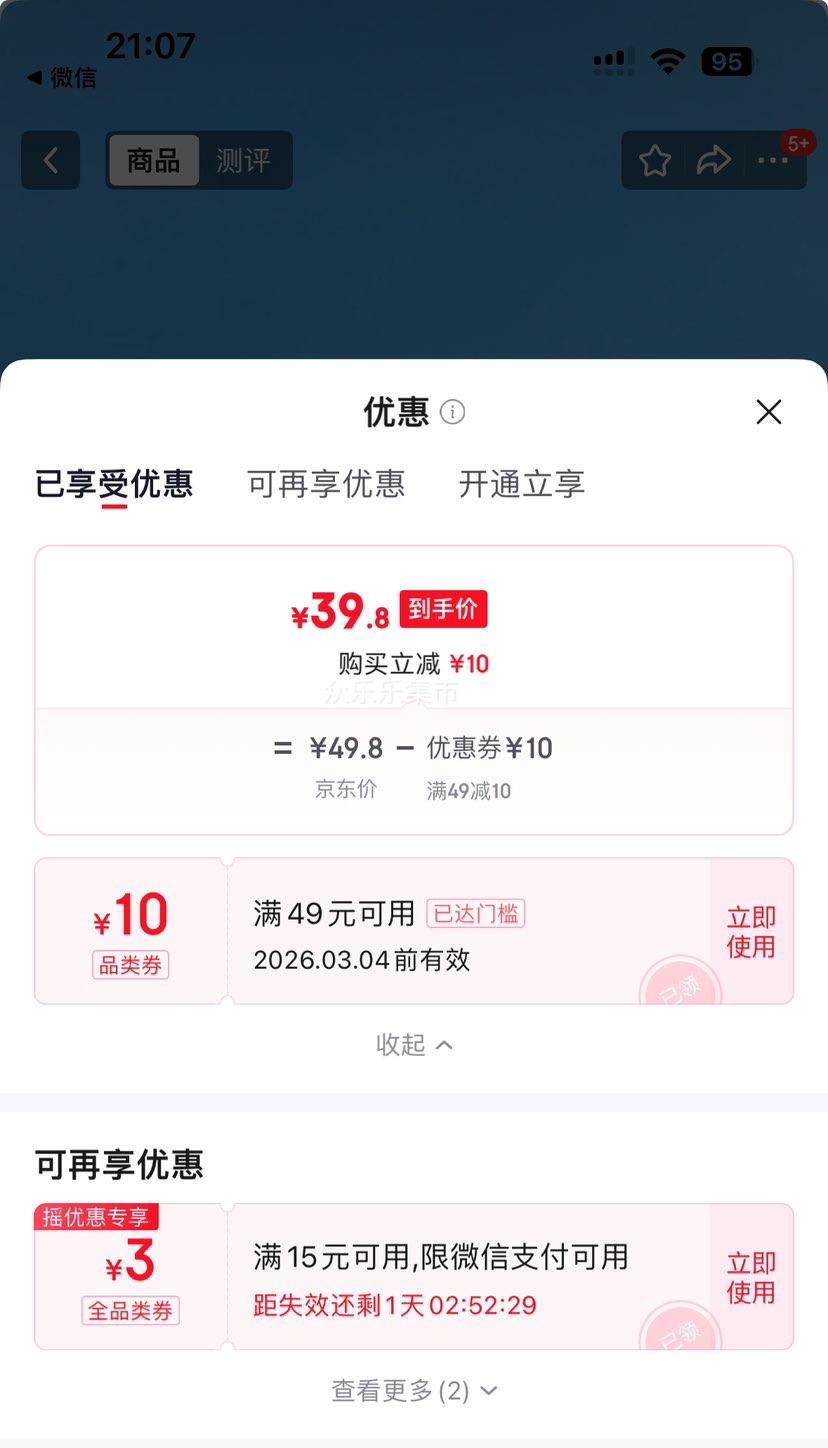Use the ¥3 全品类券 coupon now

click(751, 1277)
